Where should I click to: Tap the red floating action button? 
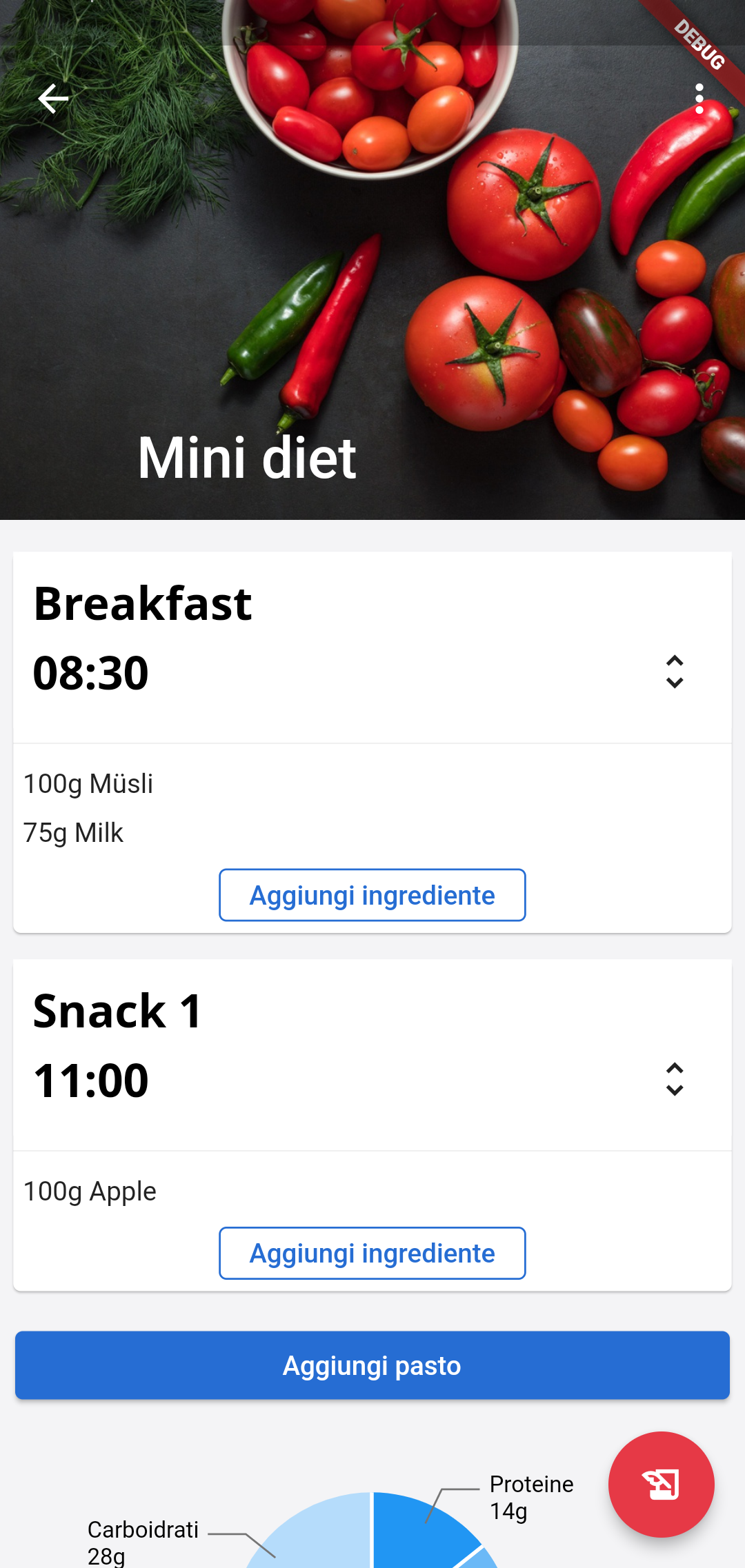pos(661,1484)
